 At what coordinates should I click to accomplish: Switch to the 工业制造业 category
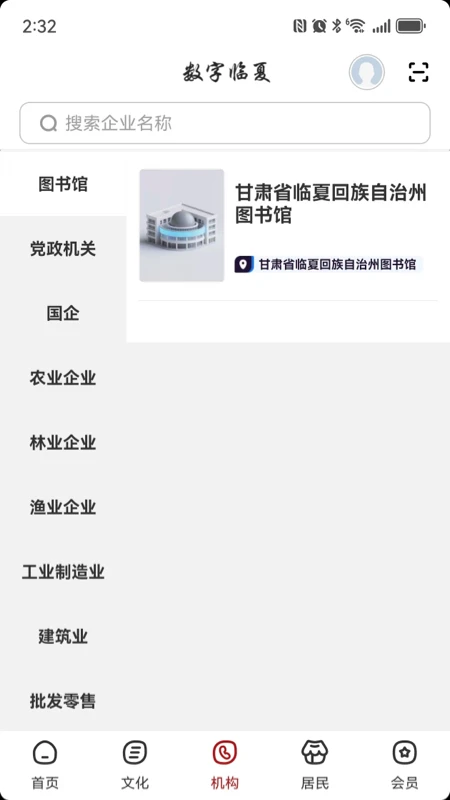point(63,572)
